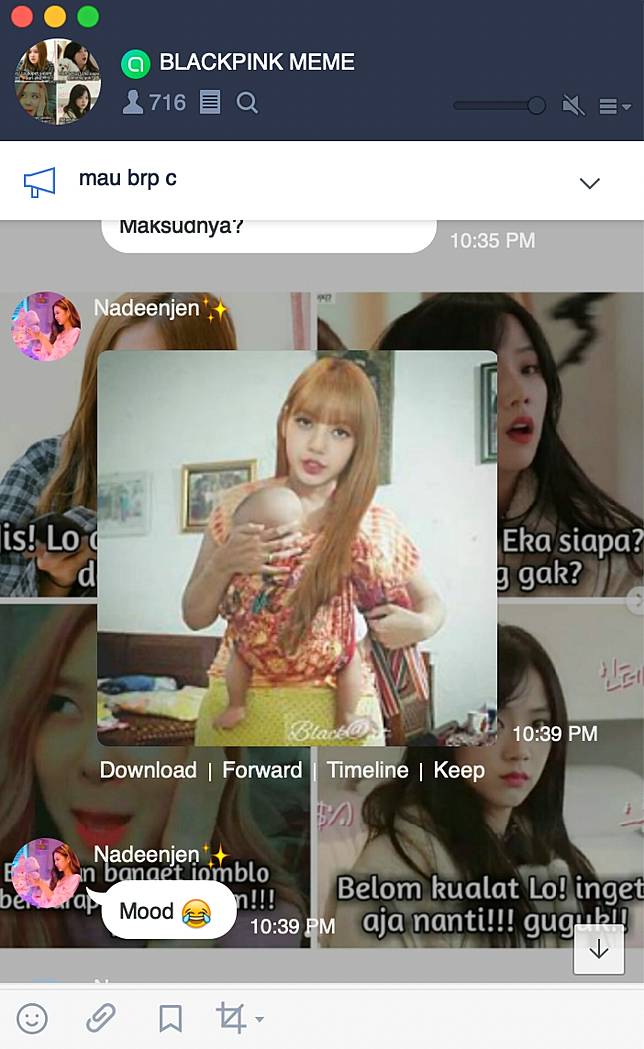Download the shared image
This screenshot has width=644, height=1049.
(x=148, y=770)
